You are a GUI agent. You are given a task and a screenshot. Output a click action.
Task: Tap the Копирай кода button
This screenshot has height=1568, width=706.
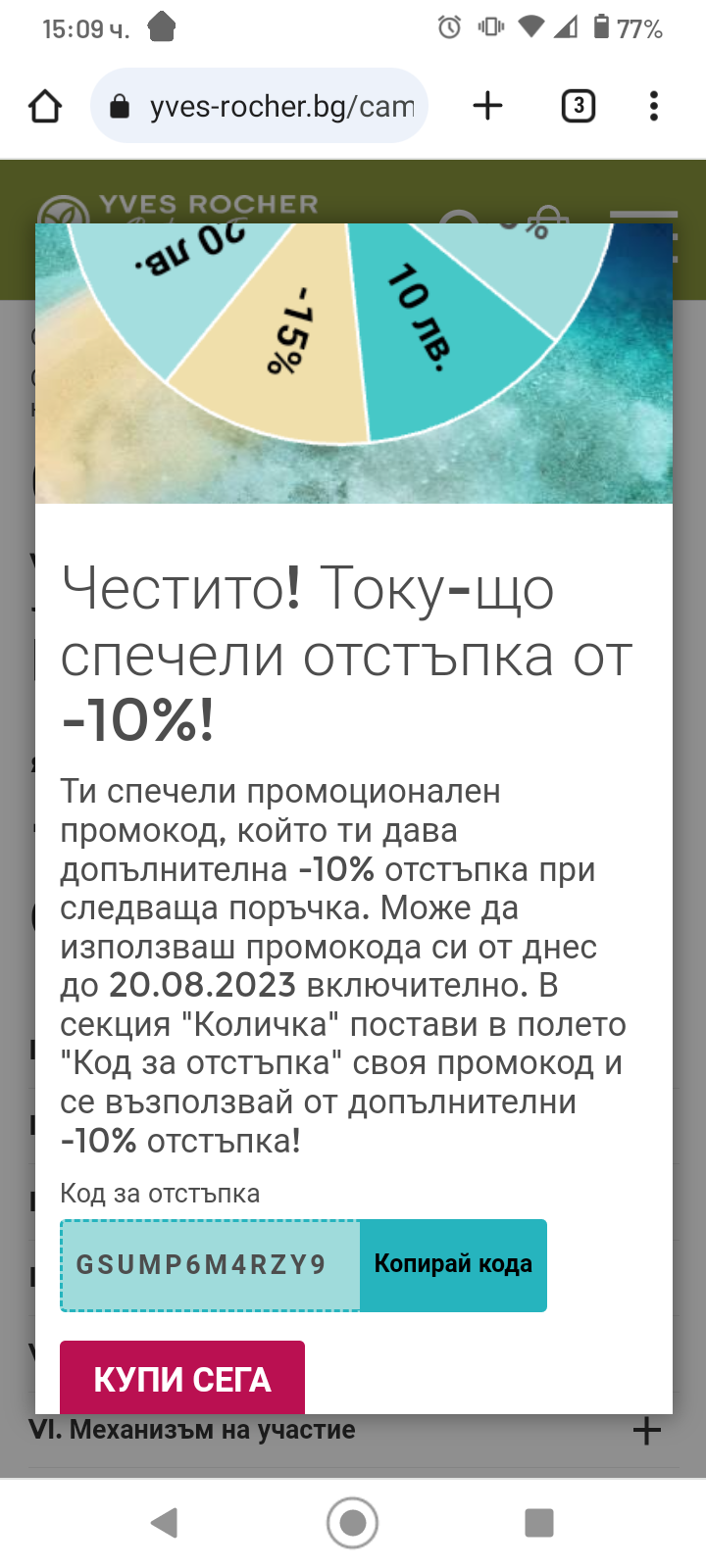453,1264
